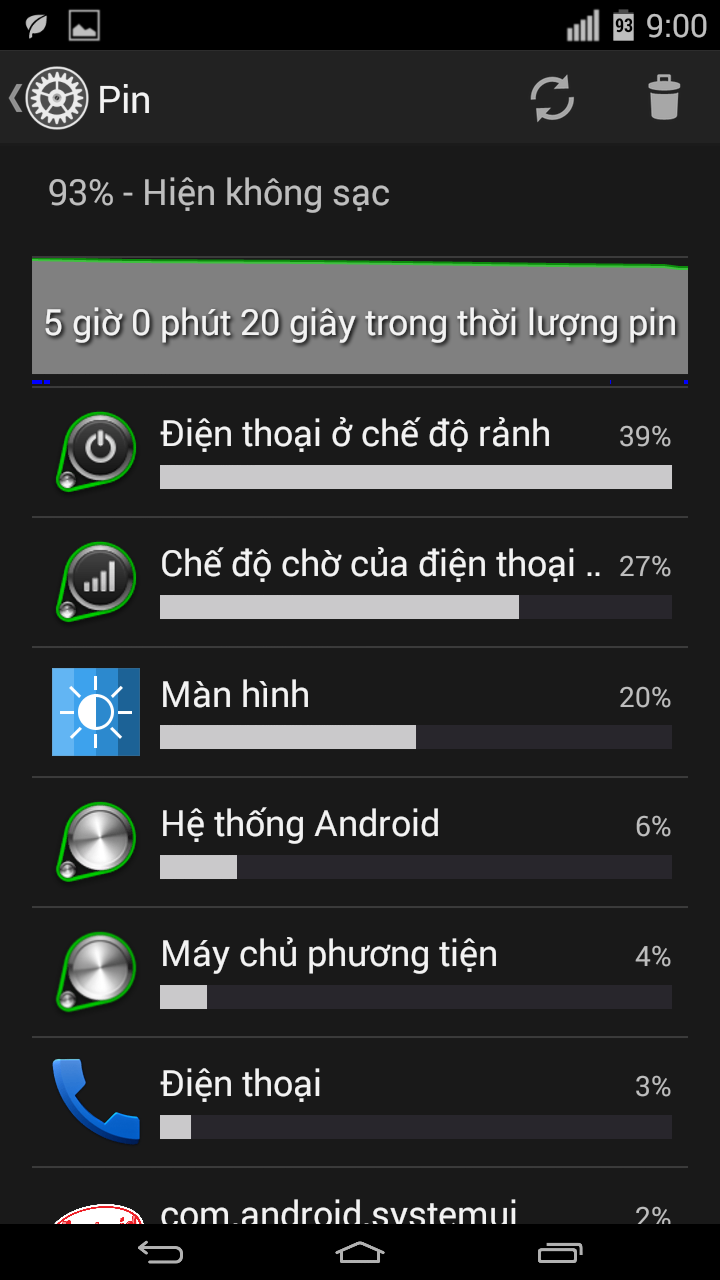Screen dimensions: 720x1280
Task: Tap the Màn hình 20% usage progress bar
Action: 415,737
